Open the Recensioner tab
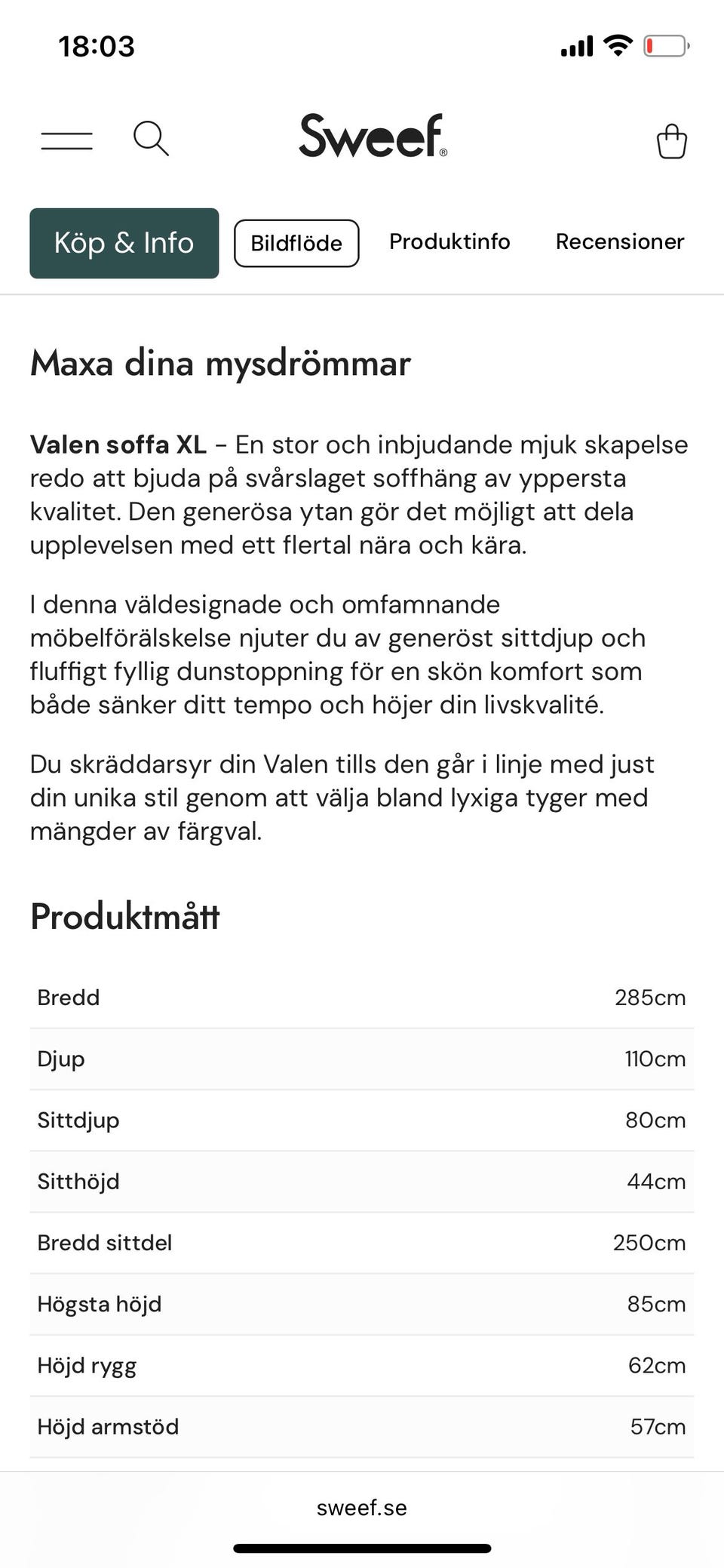The image size is (724, 1568). [x=620, y=241]
